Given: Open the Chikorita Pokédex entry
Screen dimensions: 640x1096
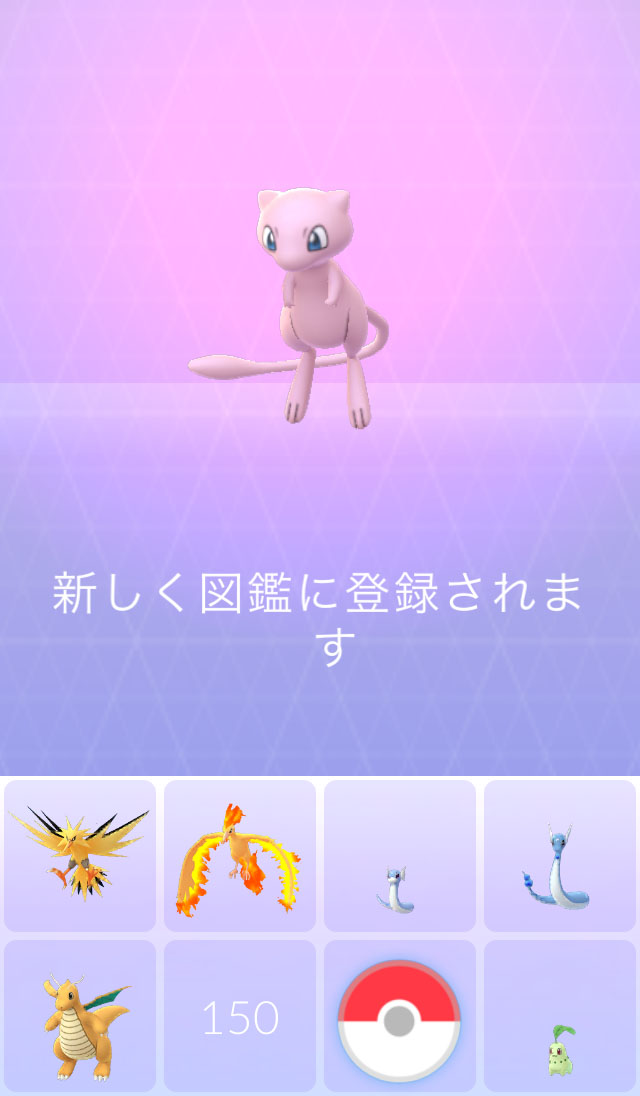Looking at the screenshot, I should coord(560,1016).
